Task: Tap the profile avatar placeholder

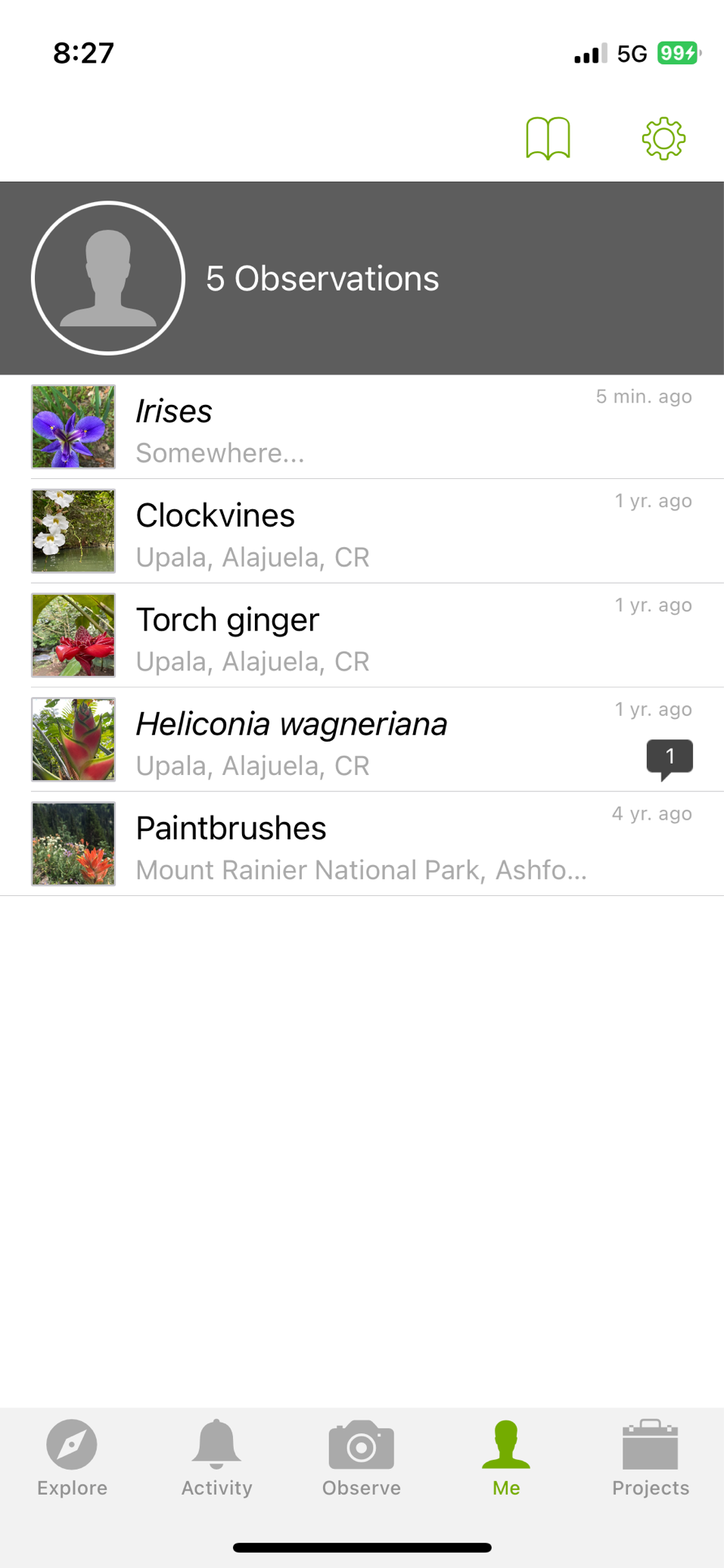Action: pos(108,278)
